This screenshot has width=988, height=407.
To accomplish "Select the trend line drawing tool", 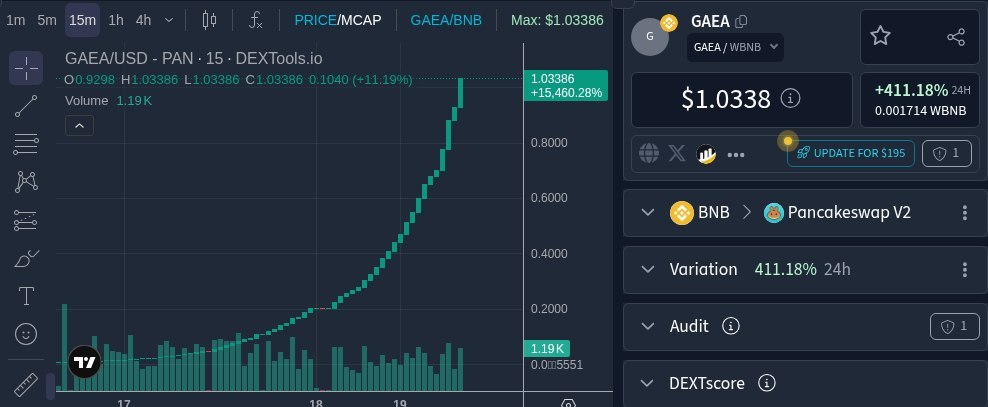I will click(26, 106).
